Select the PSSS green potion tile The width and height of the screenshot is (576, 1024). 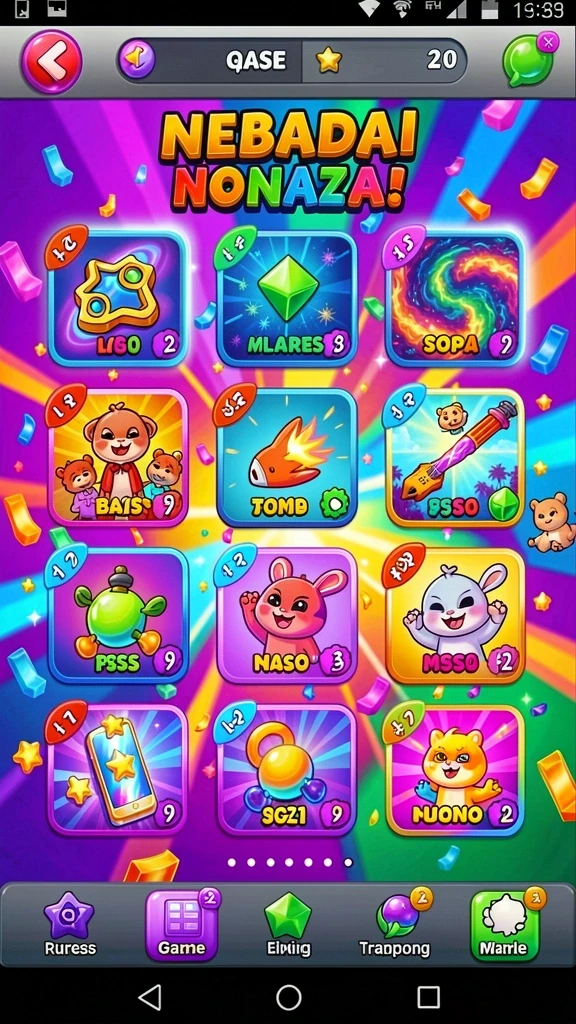(x=118, y=615)
